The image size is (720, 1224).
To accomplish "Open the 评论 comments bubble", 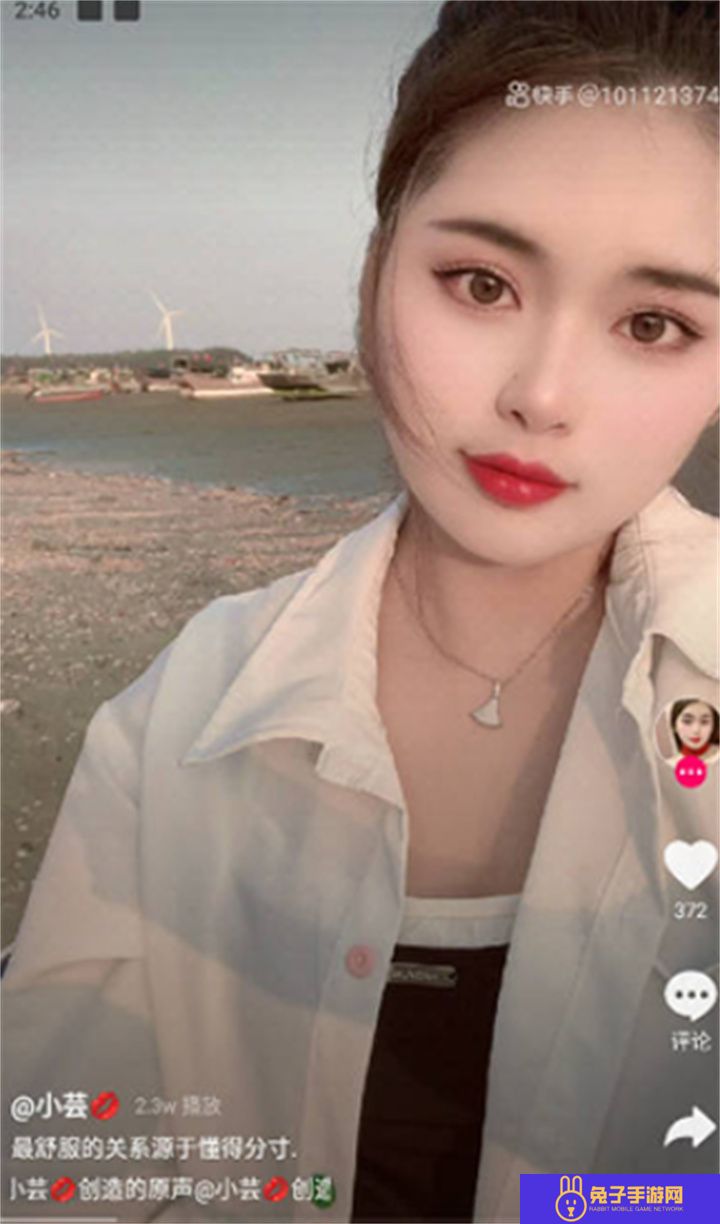I will [691, 996].
